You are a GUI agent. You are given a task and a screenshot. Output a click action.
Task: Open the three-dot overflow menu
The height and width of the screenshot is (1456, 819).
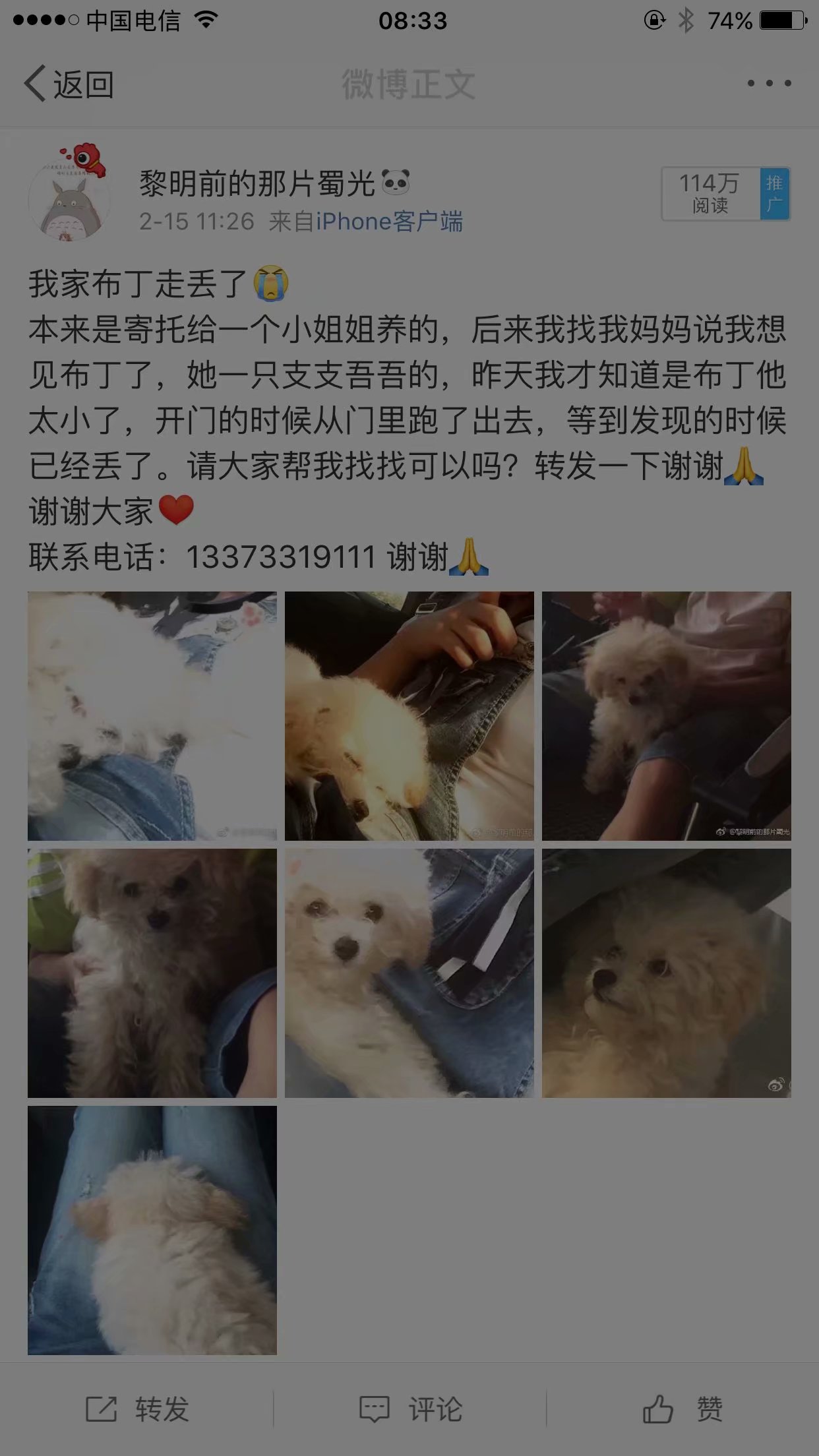[769, 84]
